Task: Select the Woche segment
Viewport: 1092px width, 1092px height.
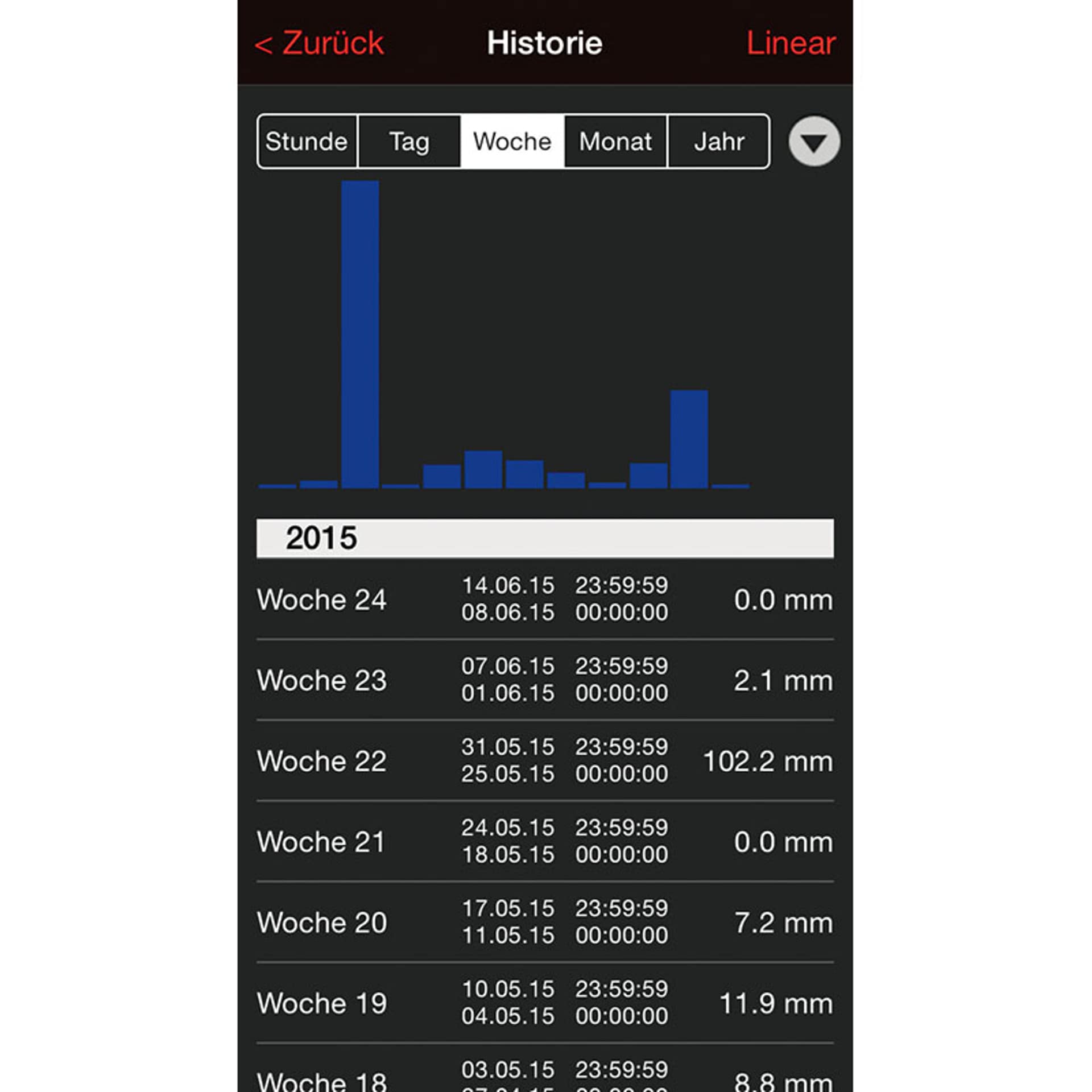Action: coord(512,142)
